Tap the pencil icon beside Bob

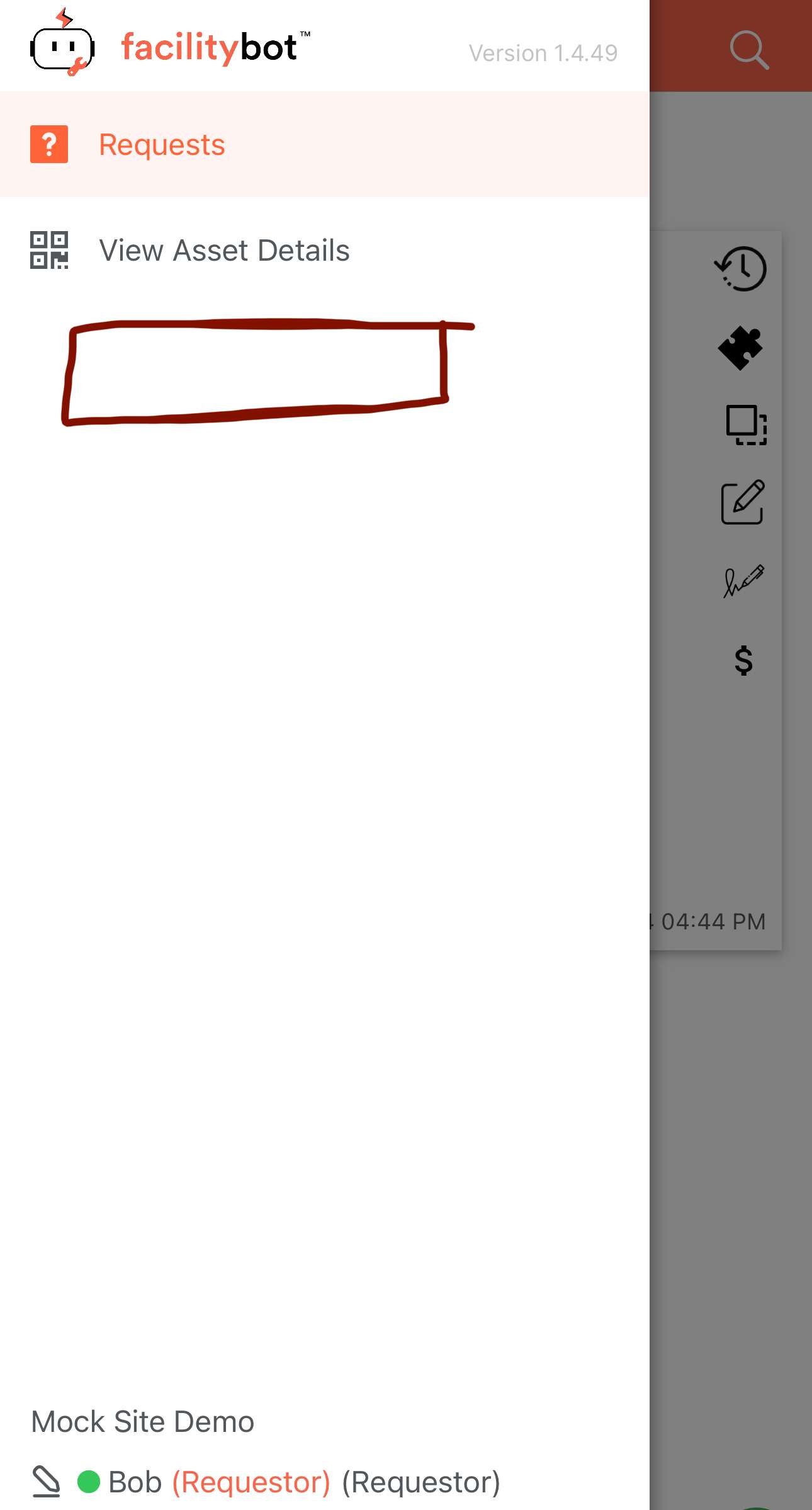(x=47, y=1481)
